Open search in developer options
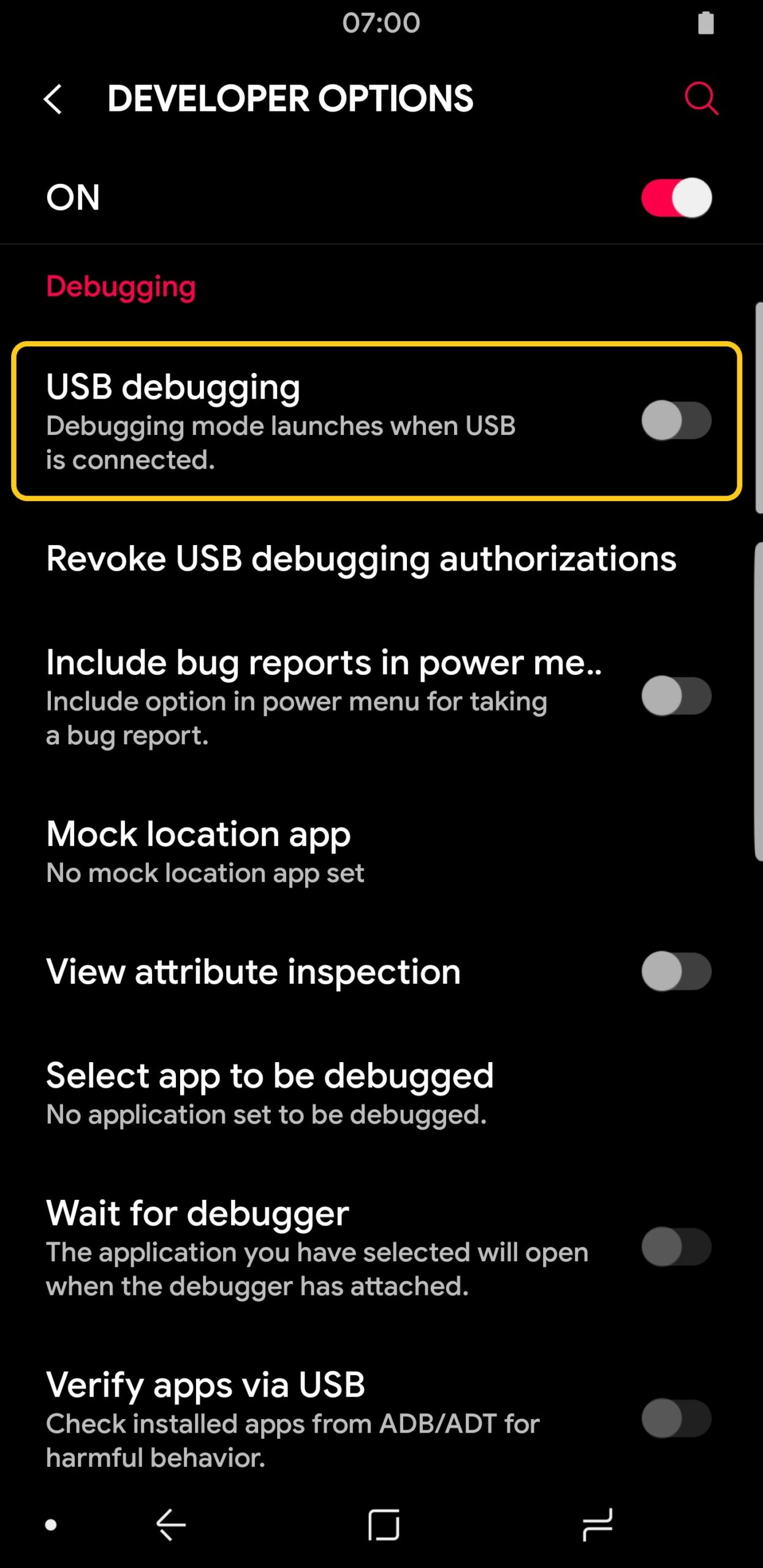The image size is (763, 1568). tap(701, 98)
